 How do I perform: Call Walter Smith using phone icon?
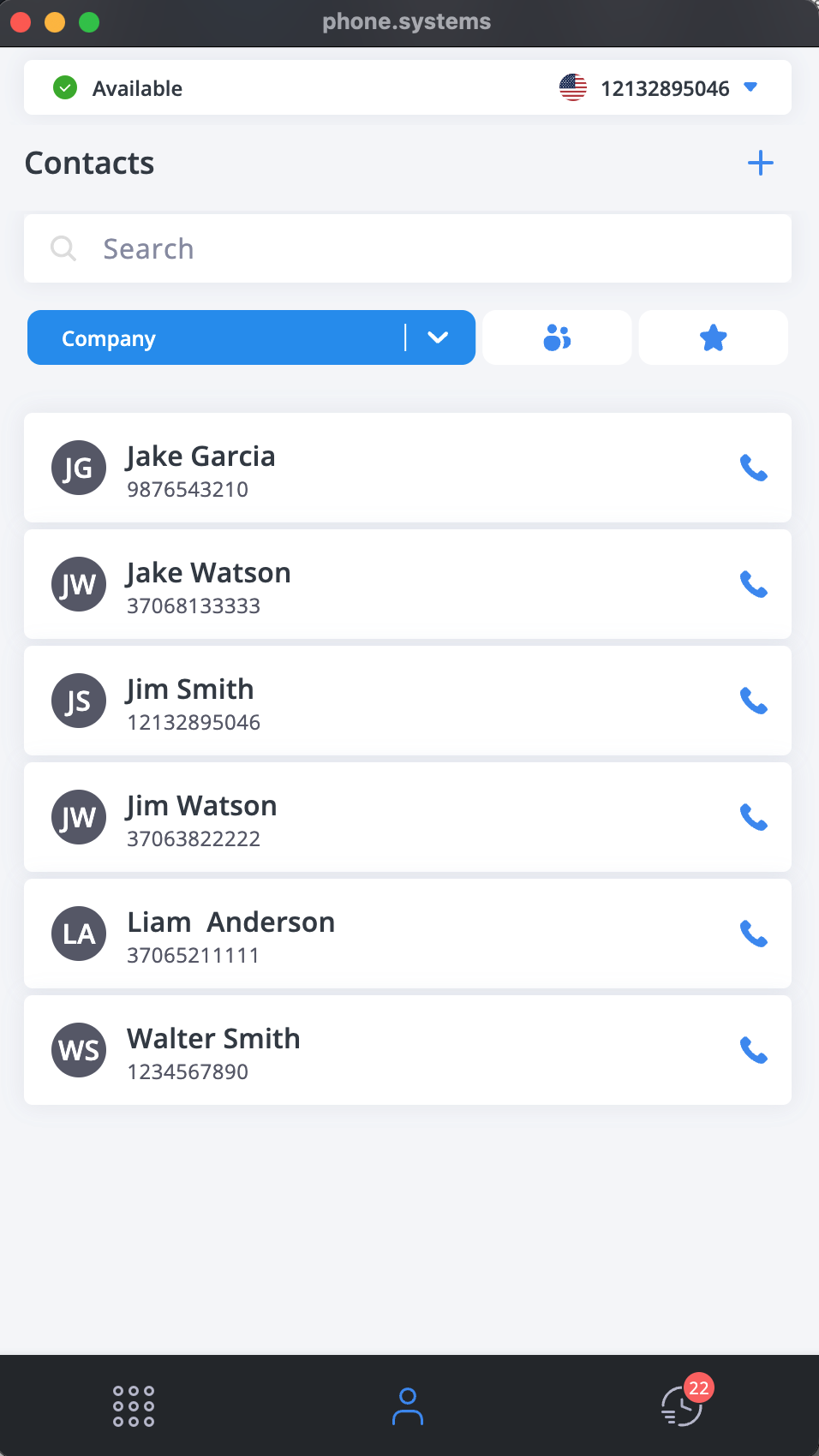[754, 1050]
